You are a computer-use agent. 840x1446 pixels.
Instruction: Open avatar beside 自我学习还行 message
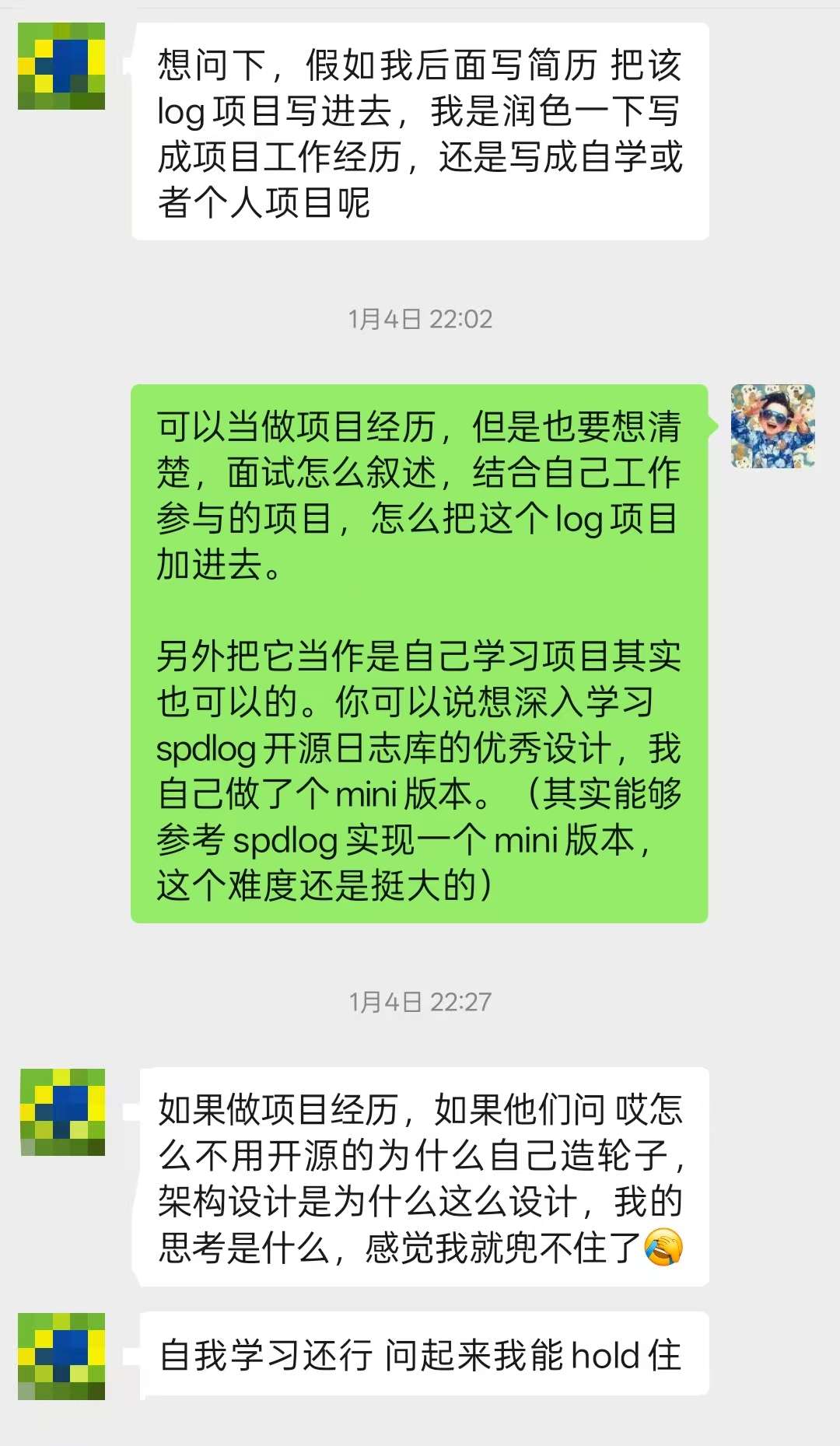pyautogui.click(x=61, y=1357)
